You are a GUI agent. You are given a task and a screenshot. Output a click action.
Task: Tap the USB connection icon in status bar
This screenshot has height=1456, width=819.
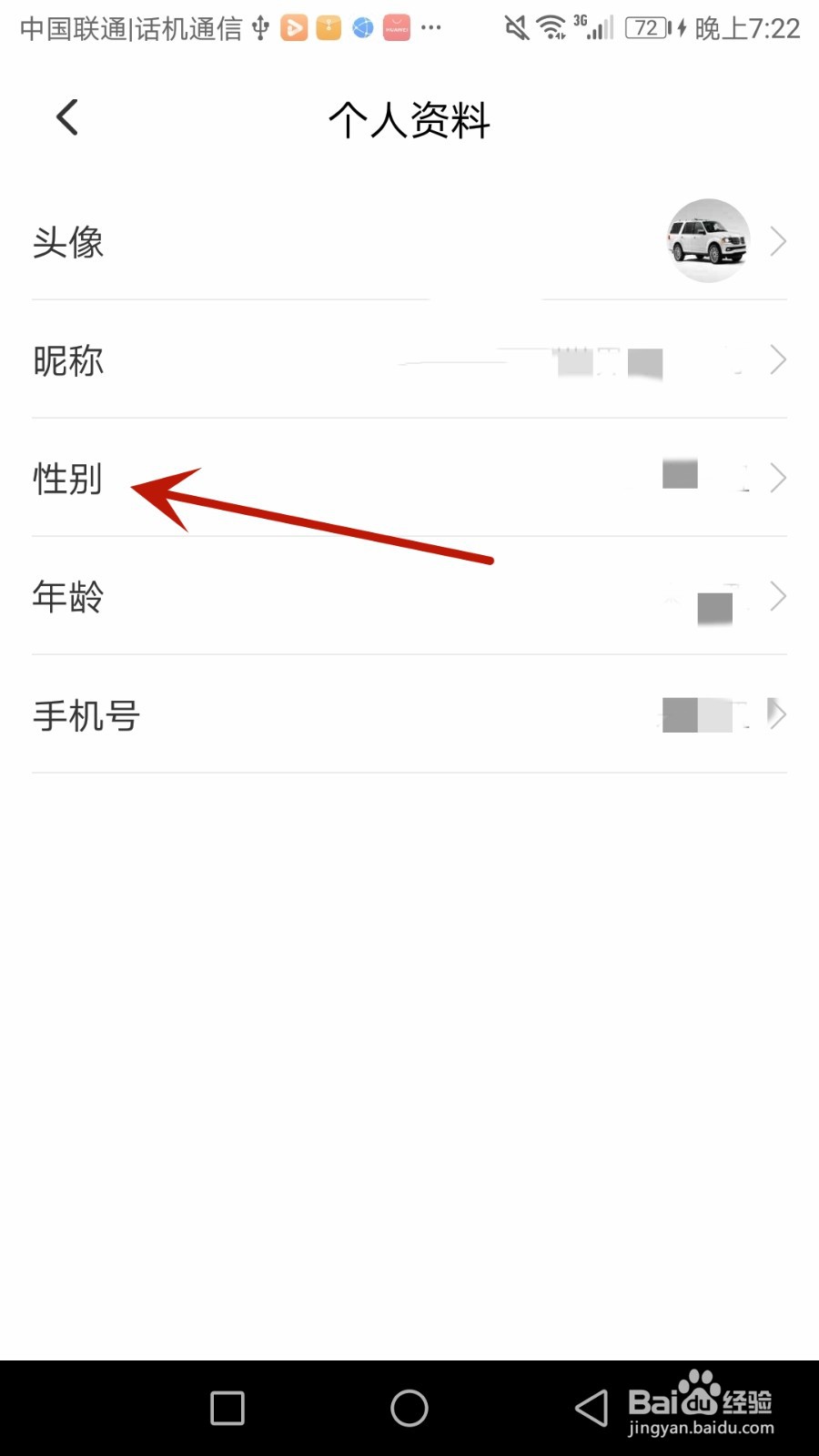[x=260, y=27]
